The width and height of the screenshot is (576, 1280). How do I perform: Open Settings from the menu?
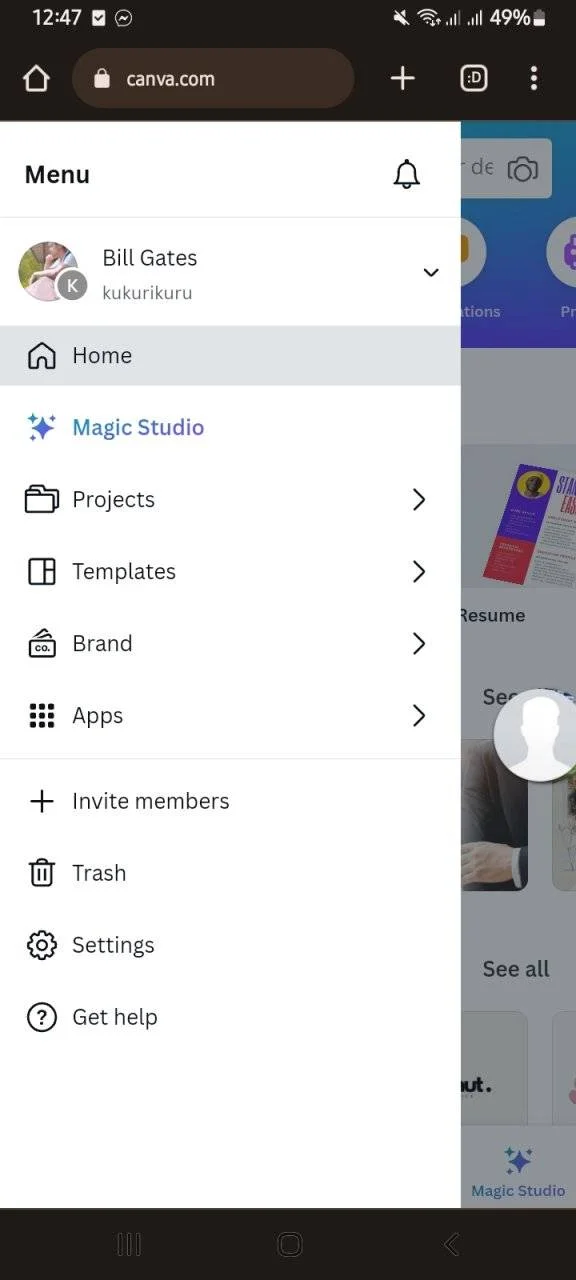[230, 945]
